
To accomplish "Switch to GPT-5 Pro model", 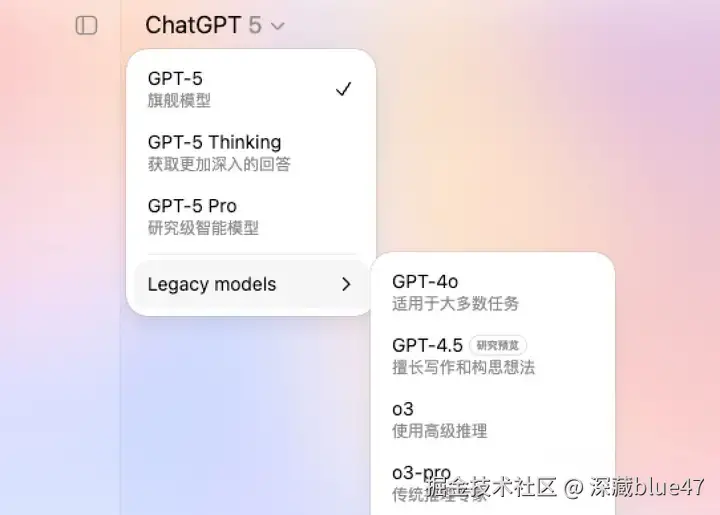I will (x=250, y=215).
